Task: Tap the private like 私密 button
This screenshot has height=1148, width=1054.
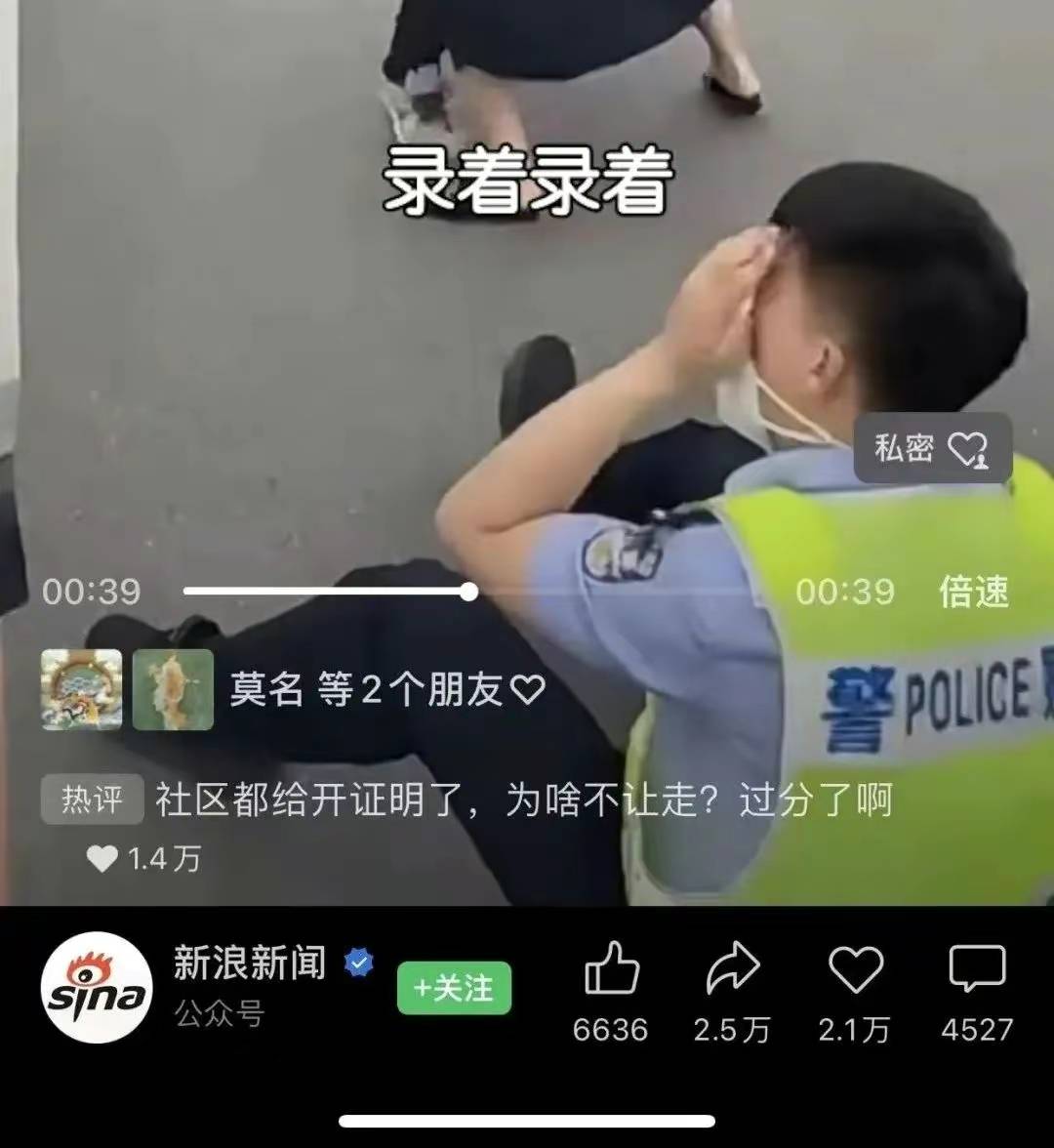Action: [932, 449]
